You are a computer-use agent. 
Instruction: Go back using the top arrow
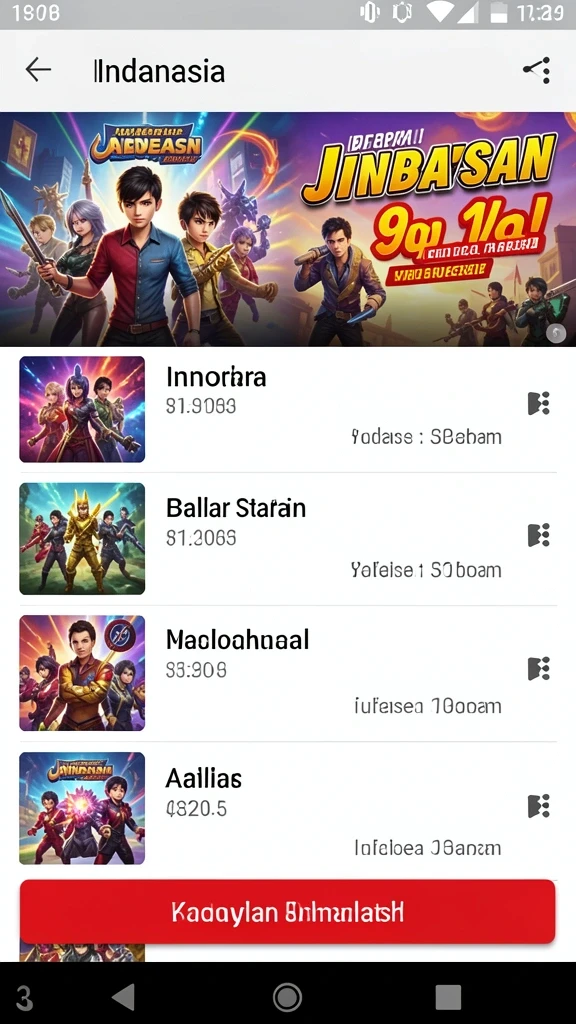38,70
